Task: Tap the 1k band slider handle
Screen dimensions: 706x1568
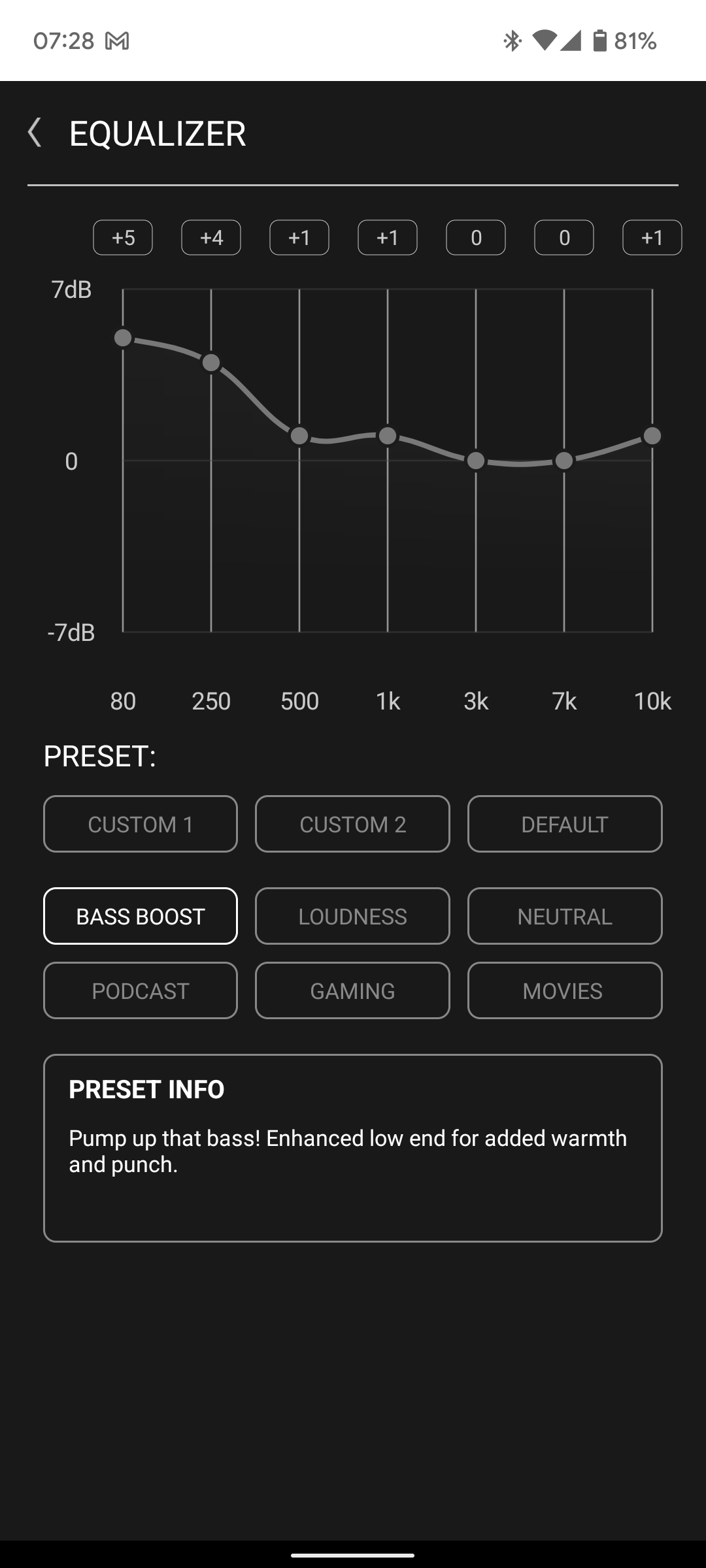Action: (x=388, y=436)
